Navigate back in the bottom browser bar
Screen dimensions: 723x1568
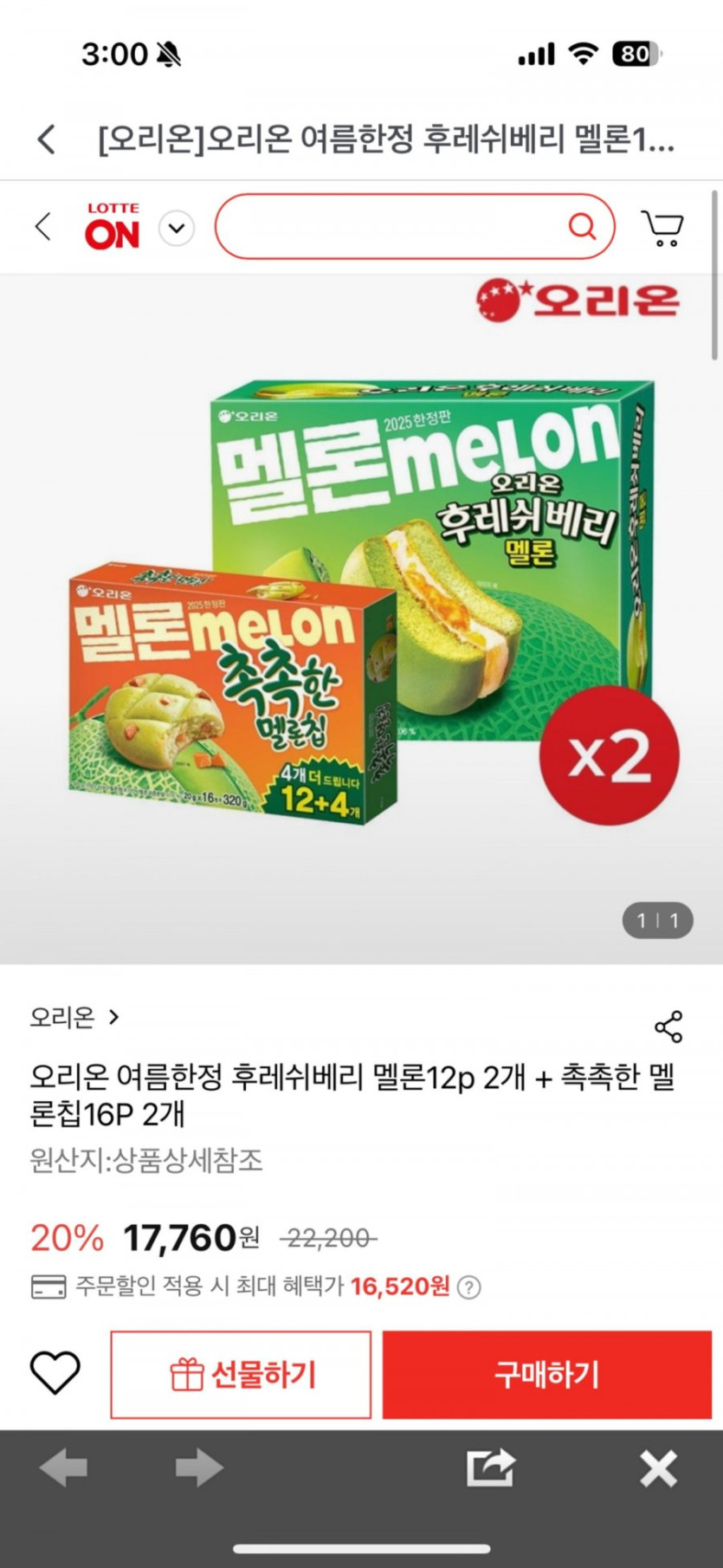click(64, 1468)
